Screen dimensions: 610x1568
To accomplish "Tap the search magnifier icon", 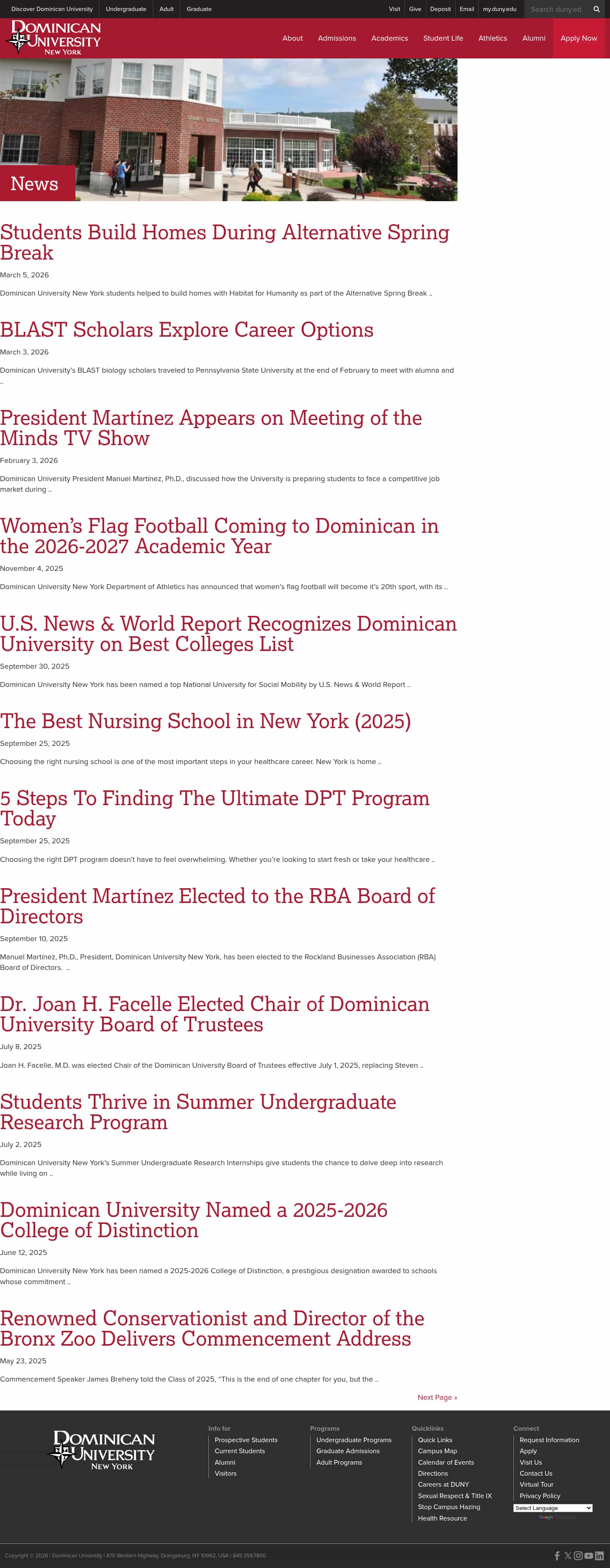I will pos(596,9).
